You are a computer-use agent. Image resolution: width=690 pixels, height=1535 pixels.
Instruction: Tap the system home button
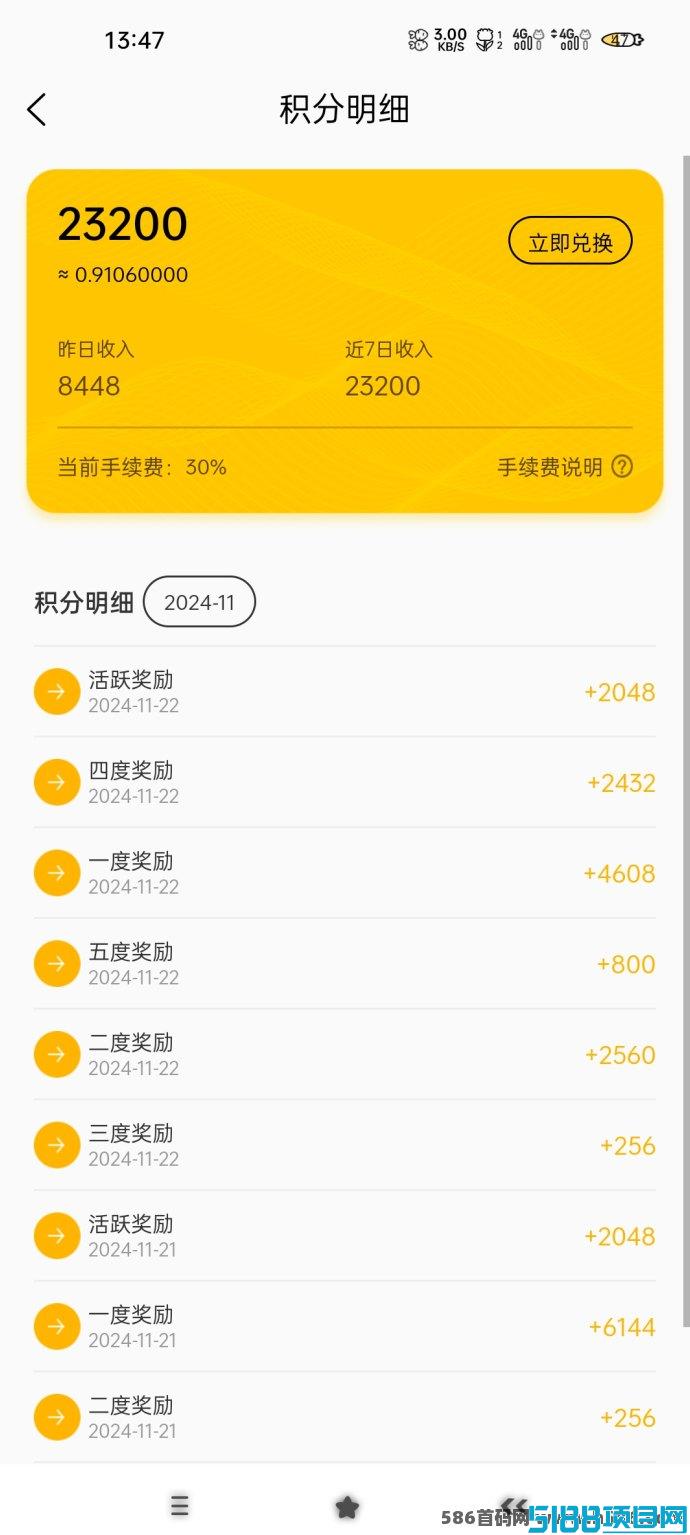pyautogui.click(x=346, y=1507)
